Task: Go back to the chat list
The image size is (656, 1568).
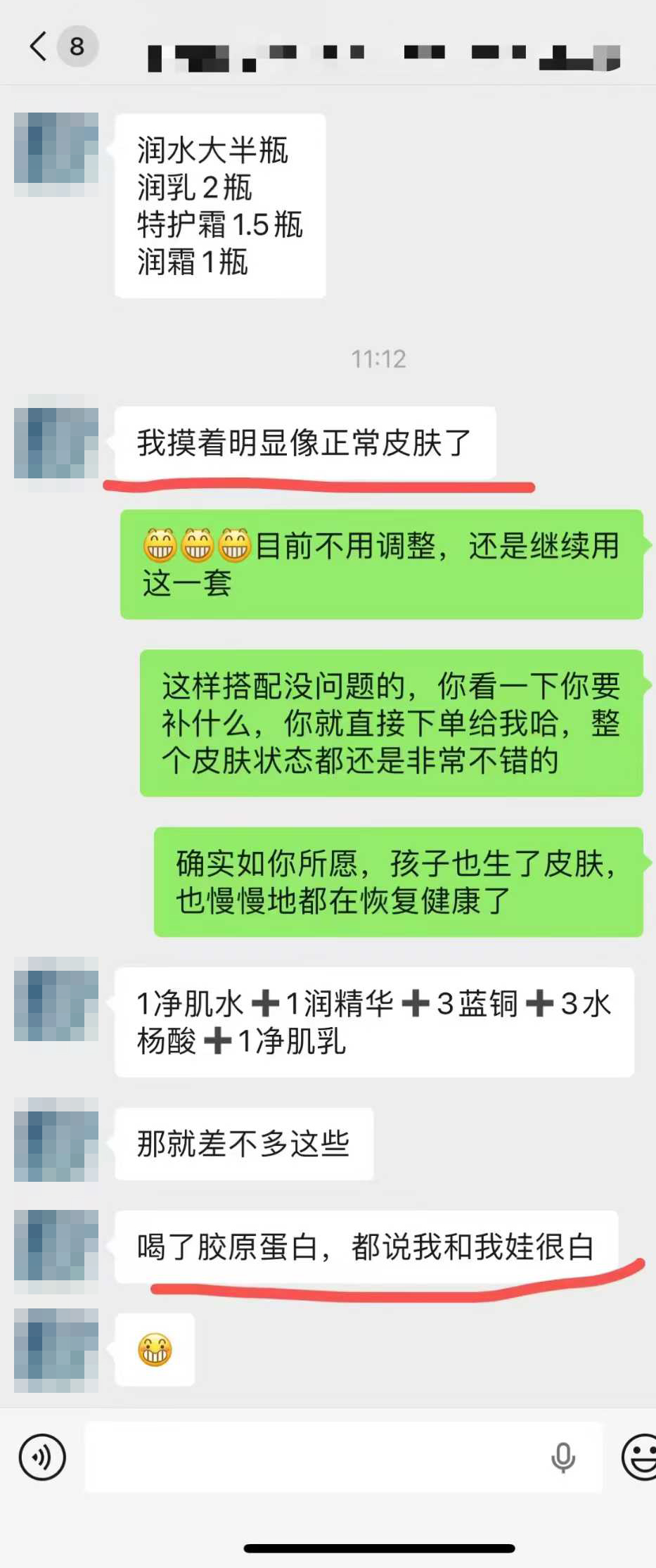Action: tap(39, 46)
